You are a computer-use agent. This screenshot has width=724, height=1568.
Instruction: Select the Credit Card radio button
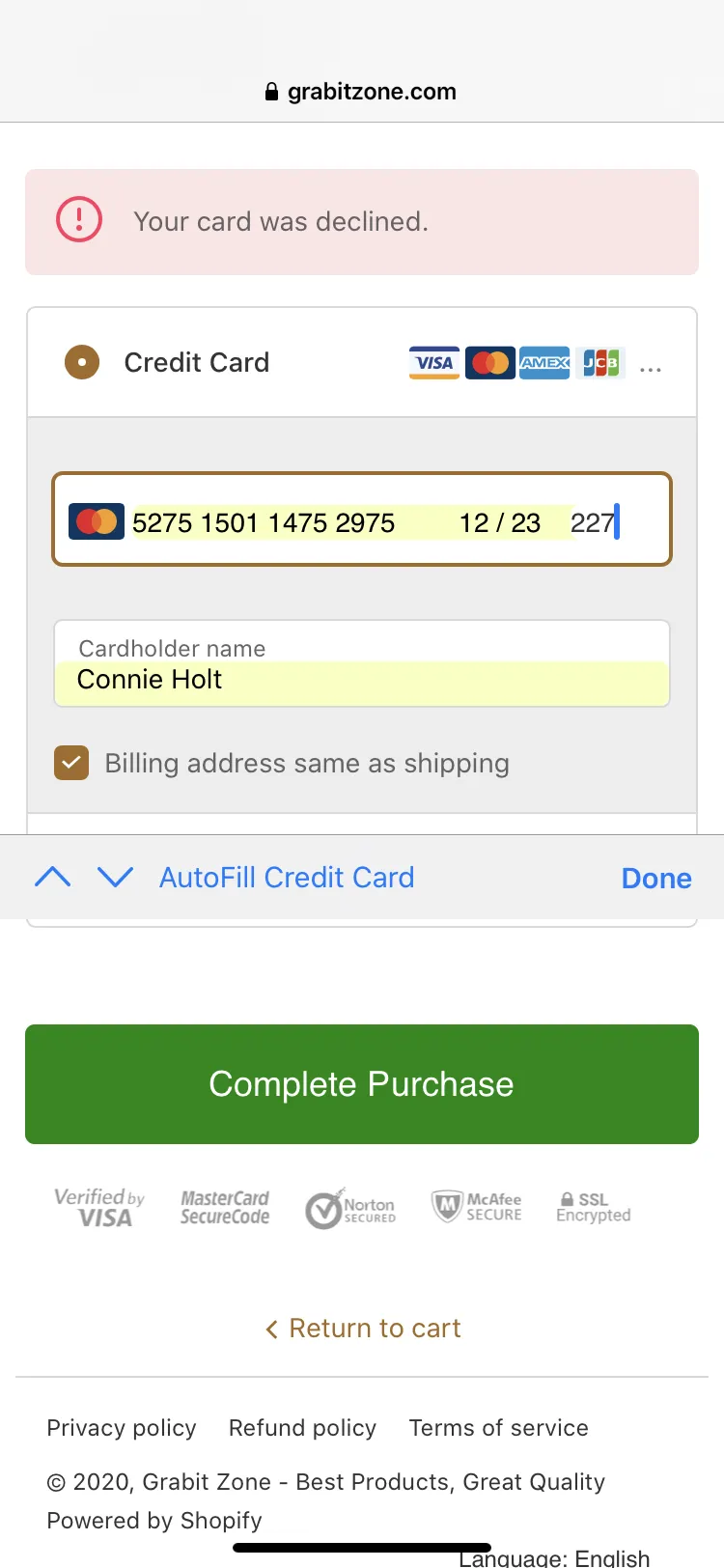pos(82,363)
